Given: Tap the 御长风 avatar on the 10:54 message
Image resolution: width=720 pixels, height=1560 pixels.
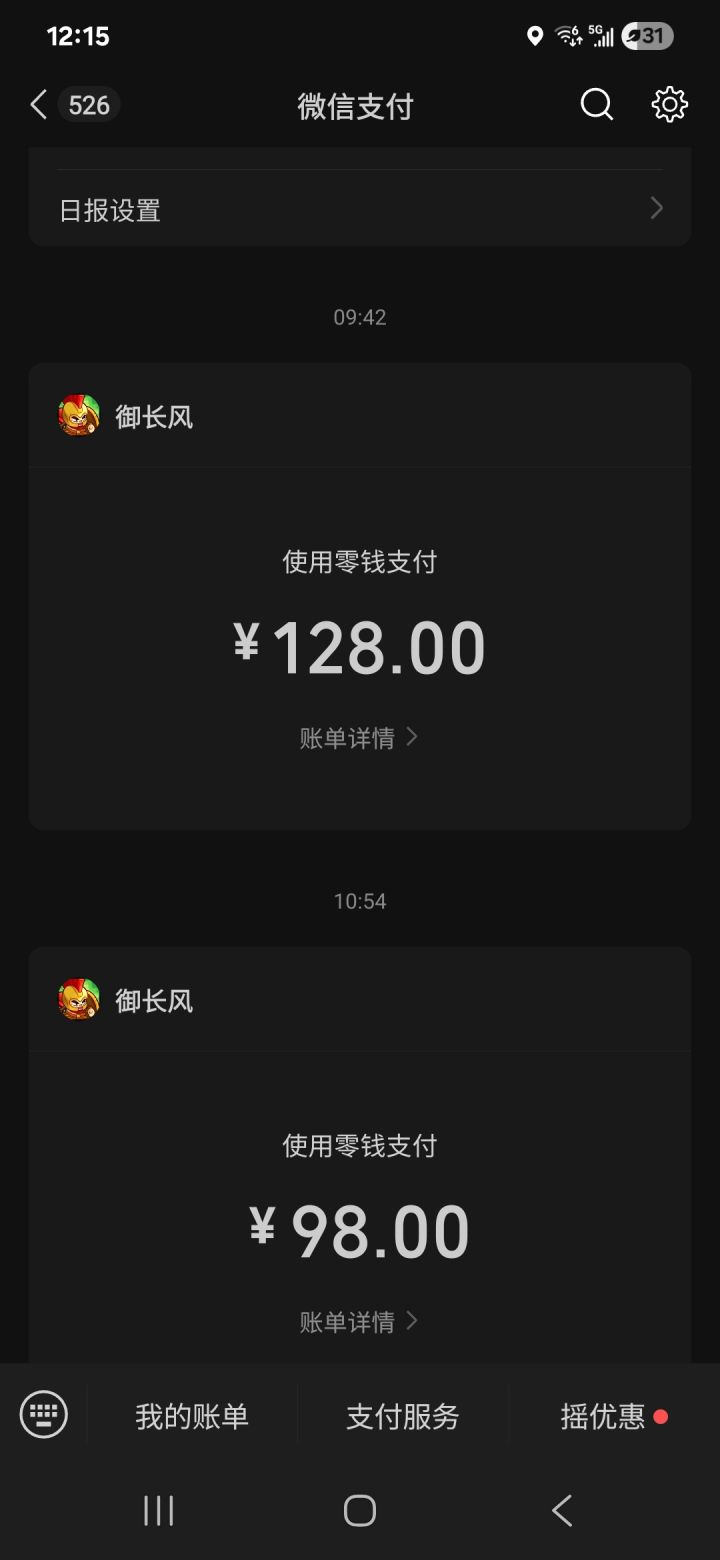Looking at the screenshot, I should [79, 998].
